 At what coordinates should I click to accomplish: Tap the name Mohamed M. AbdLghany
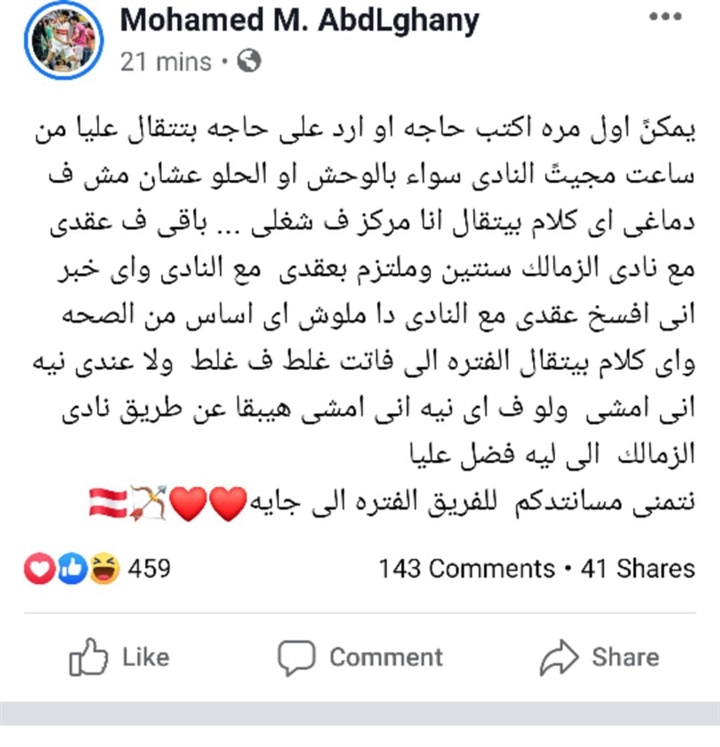click(299, 20)
